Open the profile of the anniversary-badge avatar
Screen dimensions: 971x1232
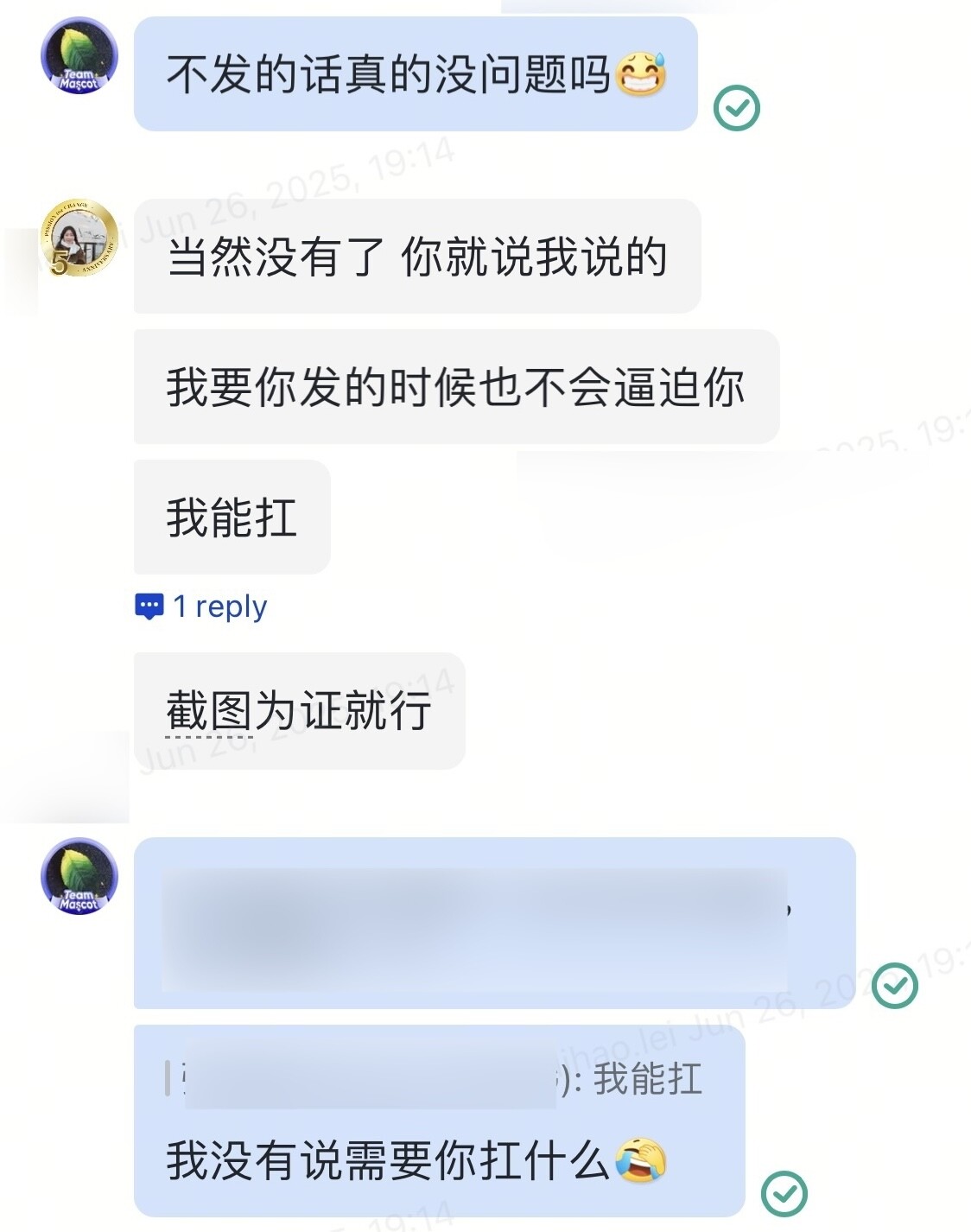click(79, 238)
